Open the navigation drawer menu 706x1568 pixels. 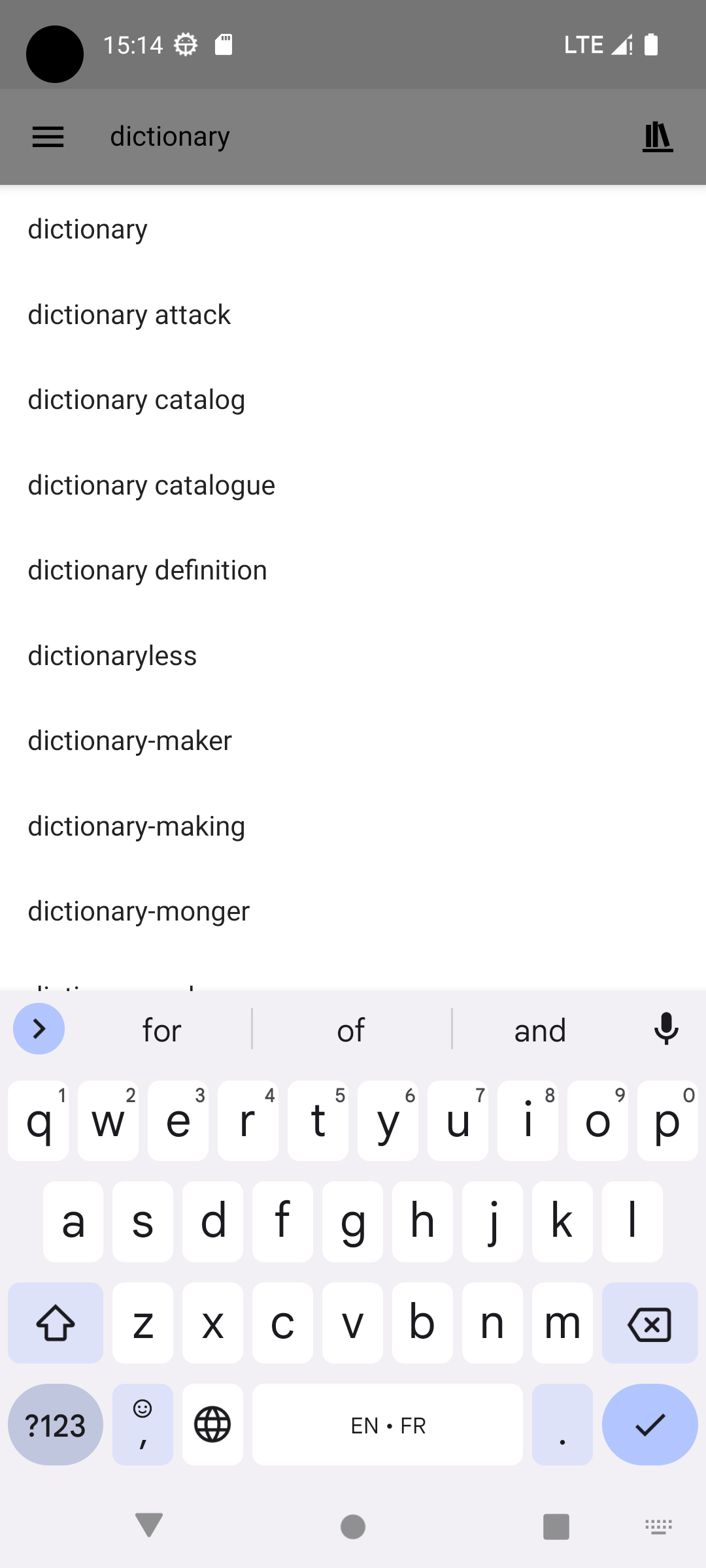tap(48, 137)
